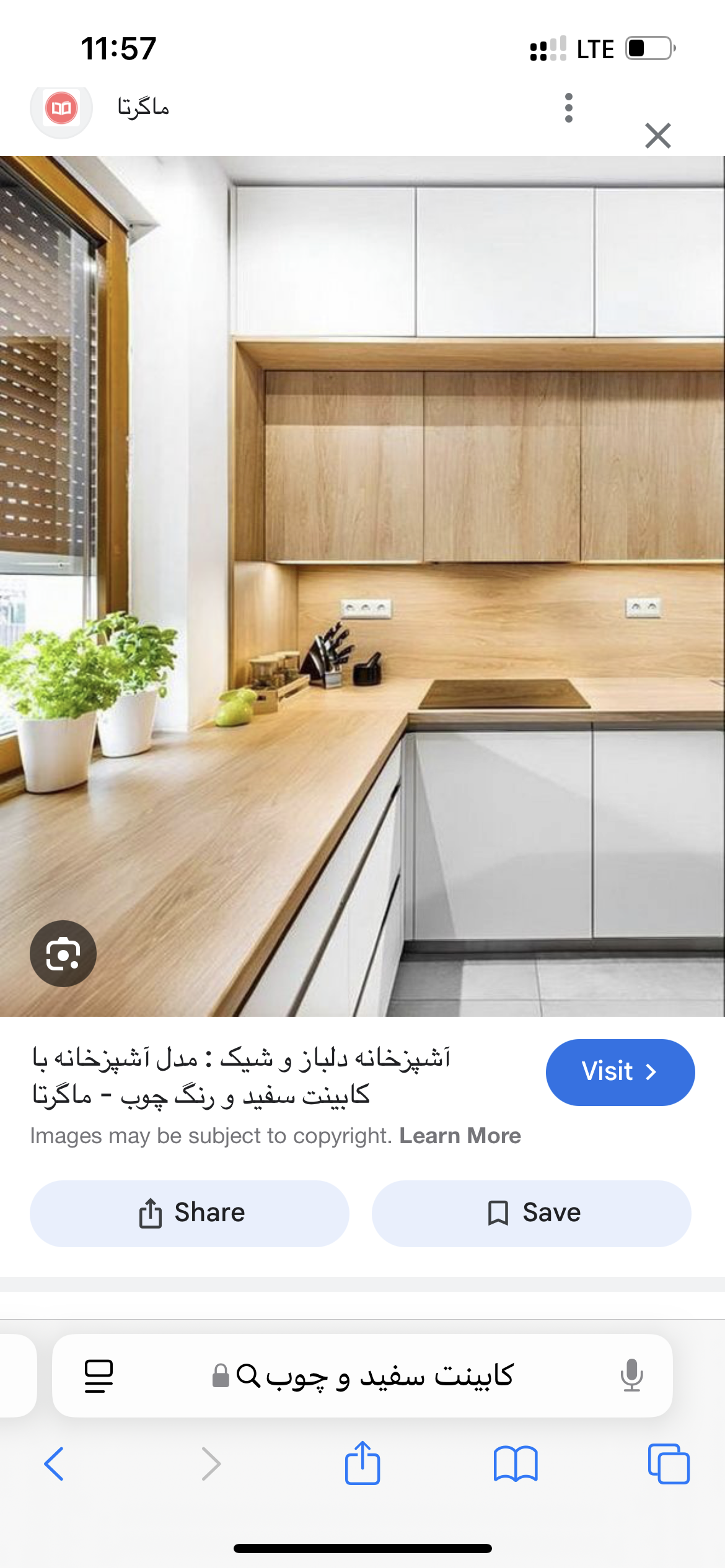Open the ماگرتا source site header
This screenshot has width=725, height=1568.
tap(143, 108)
